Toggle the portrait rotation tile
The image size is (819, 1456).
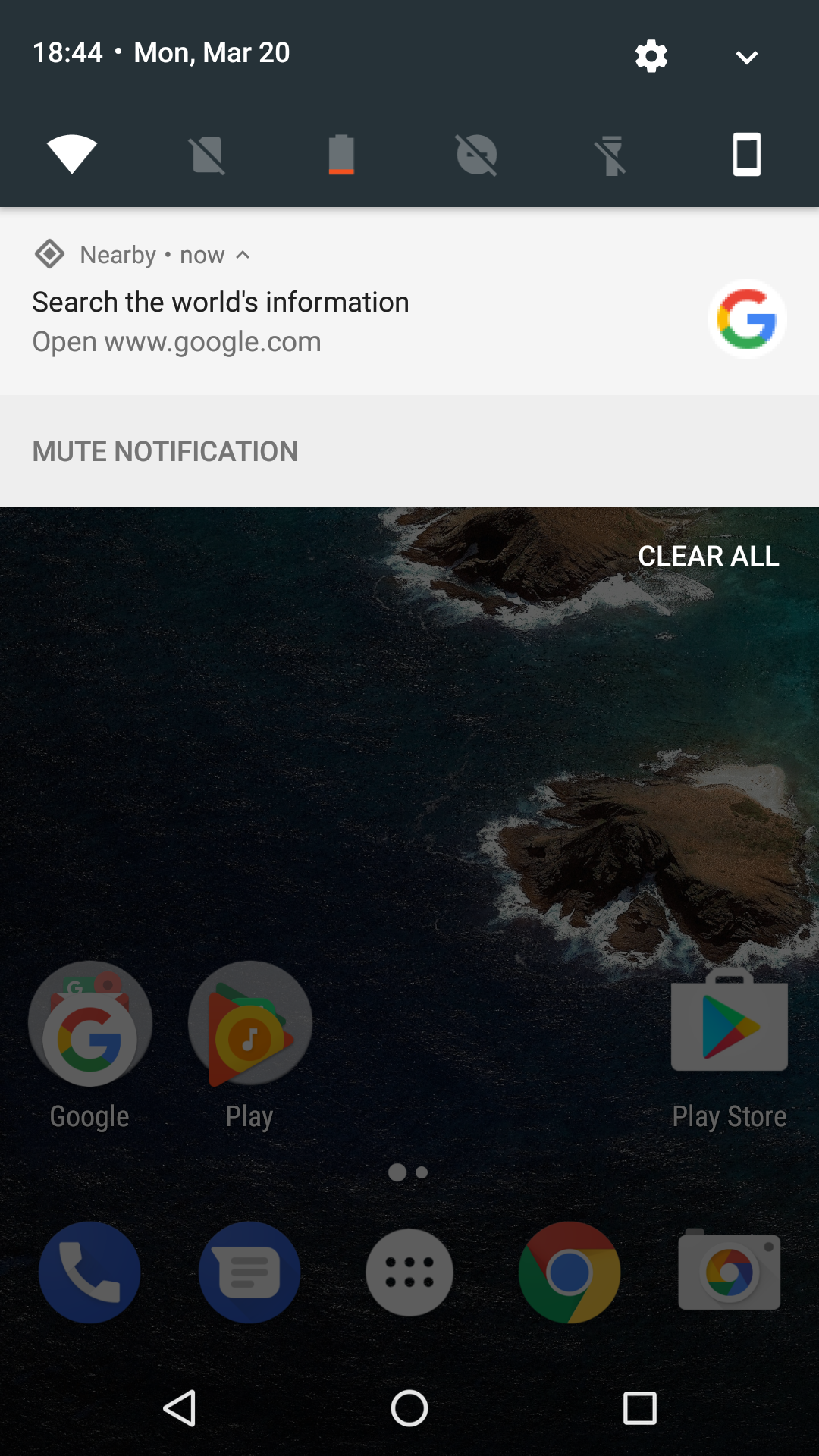tap(746, 155)
